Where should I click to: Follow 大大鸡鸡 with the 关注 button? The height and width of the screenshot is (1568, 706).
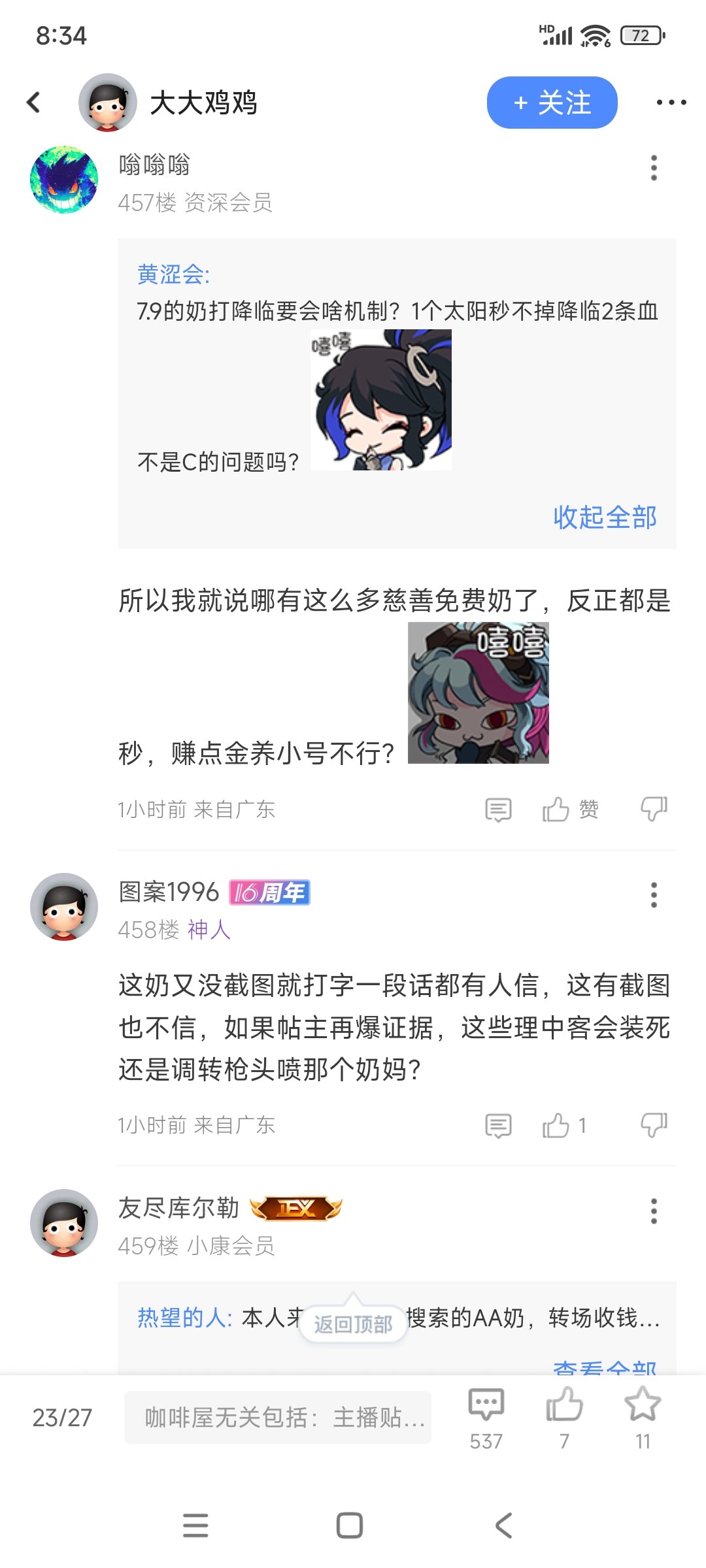[x=552, y=103]
